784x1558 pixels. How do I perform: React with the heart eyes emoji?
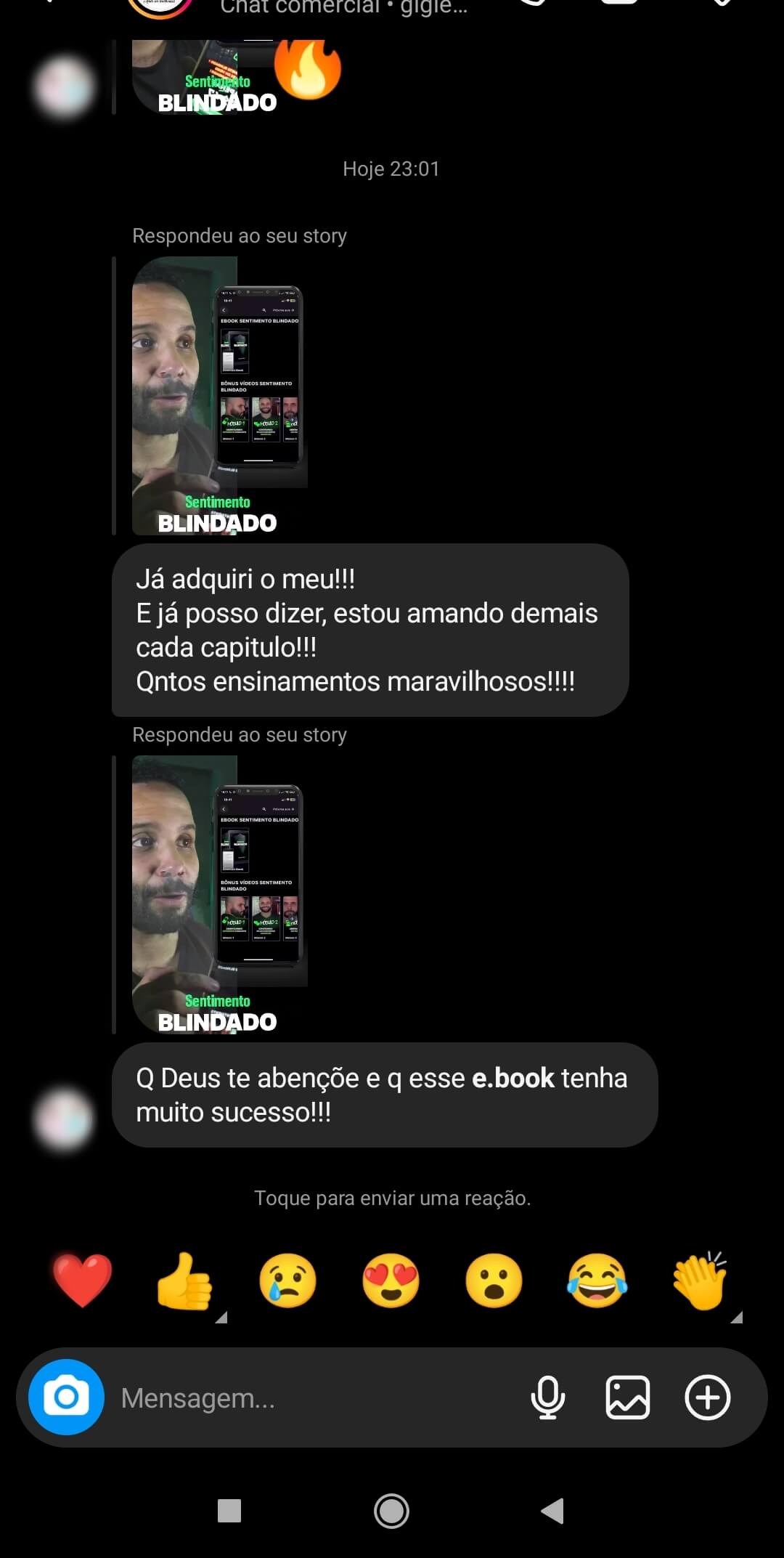click(x=391, y=1281)
